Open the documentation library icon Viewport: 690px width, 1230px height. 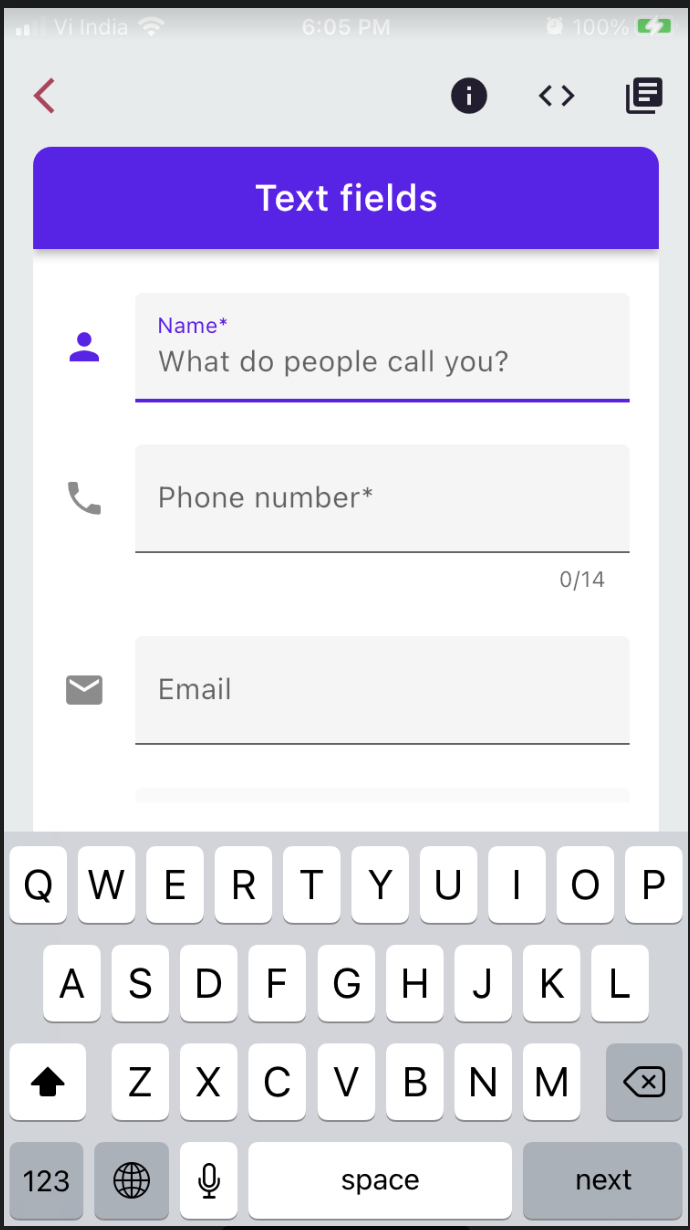click(644, 96)
